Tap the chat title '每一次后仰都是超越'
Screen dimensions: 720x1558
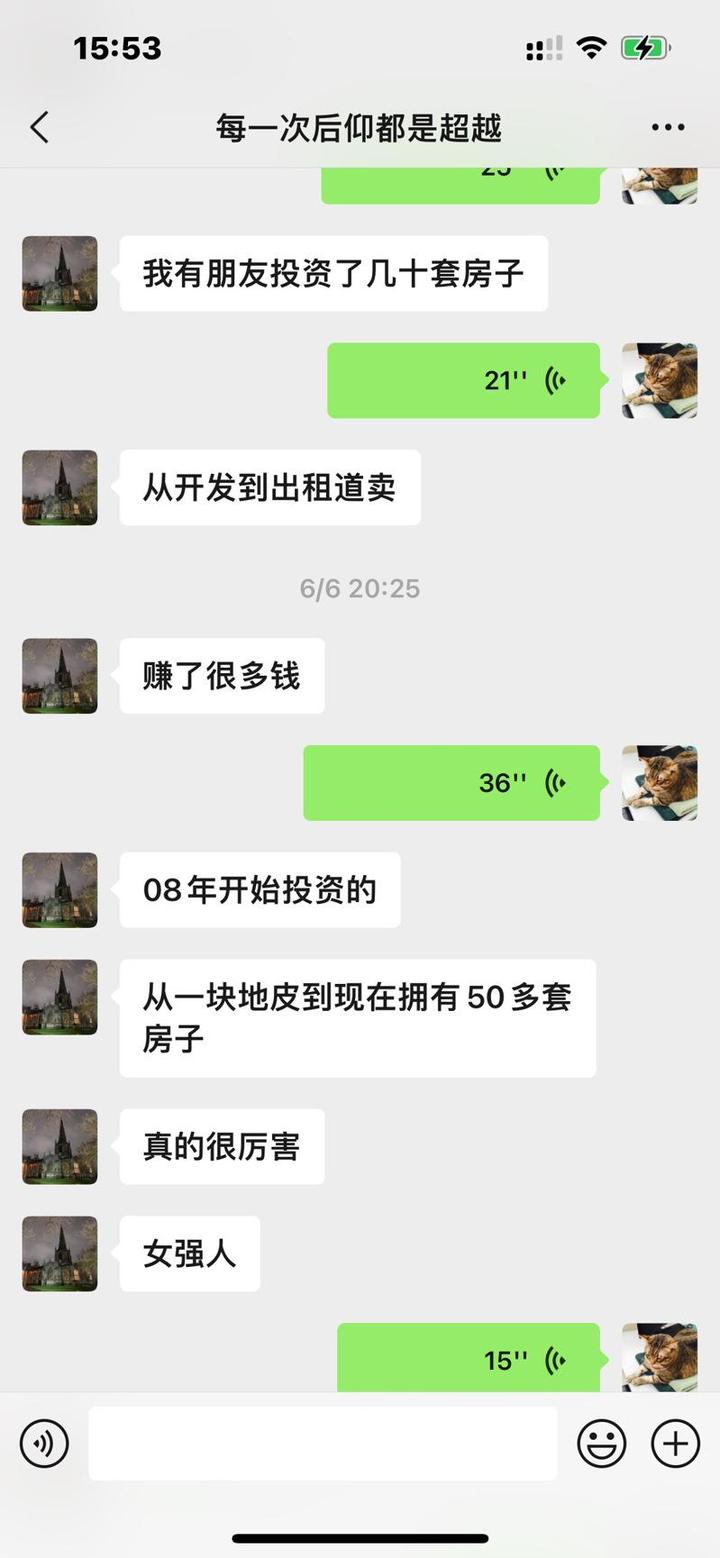[x=360, y=127]
